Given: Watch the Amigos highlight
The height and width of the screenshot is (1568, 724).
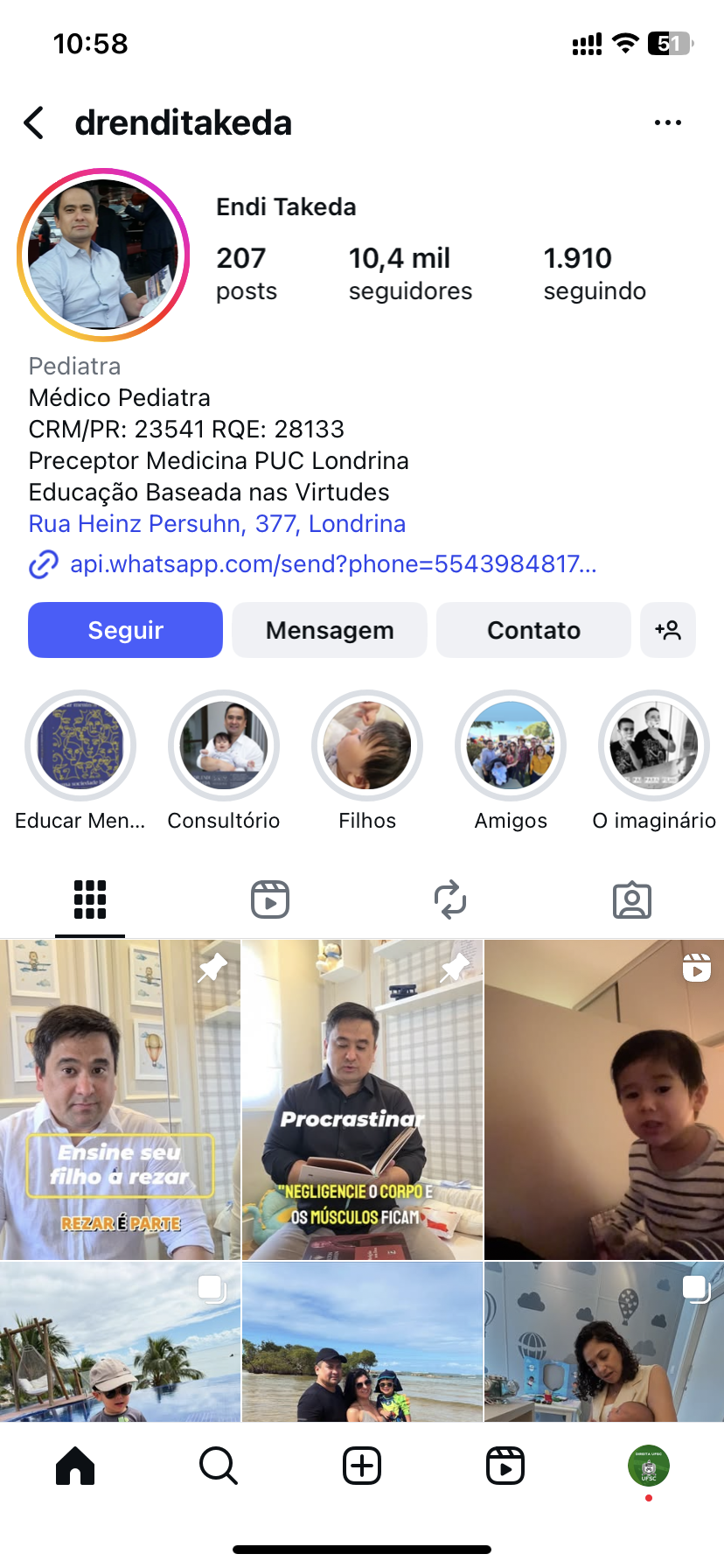Looking at the screenshot, I should coord(511,745).
